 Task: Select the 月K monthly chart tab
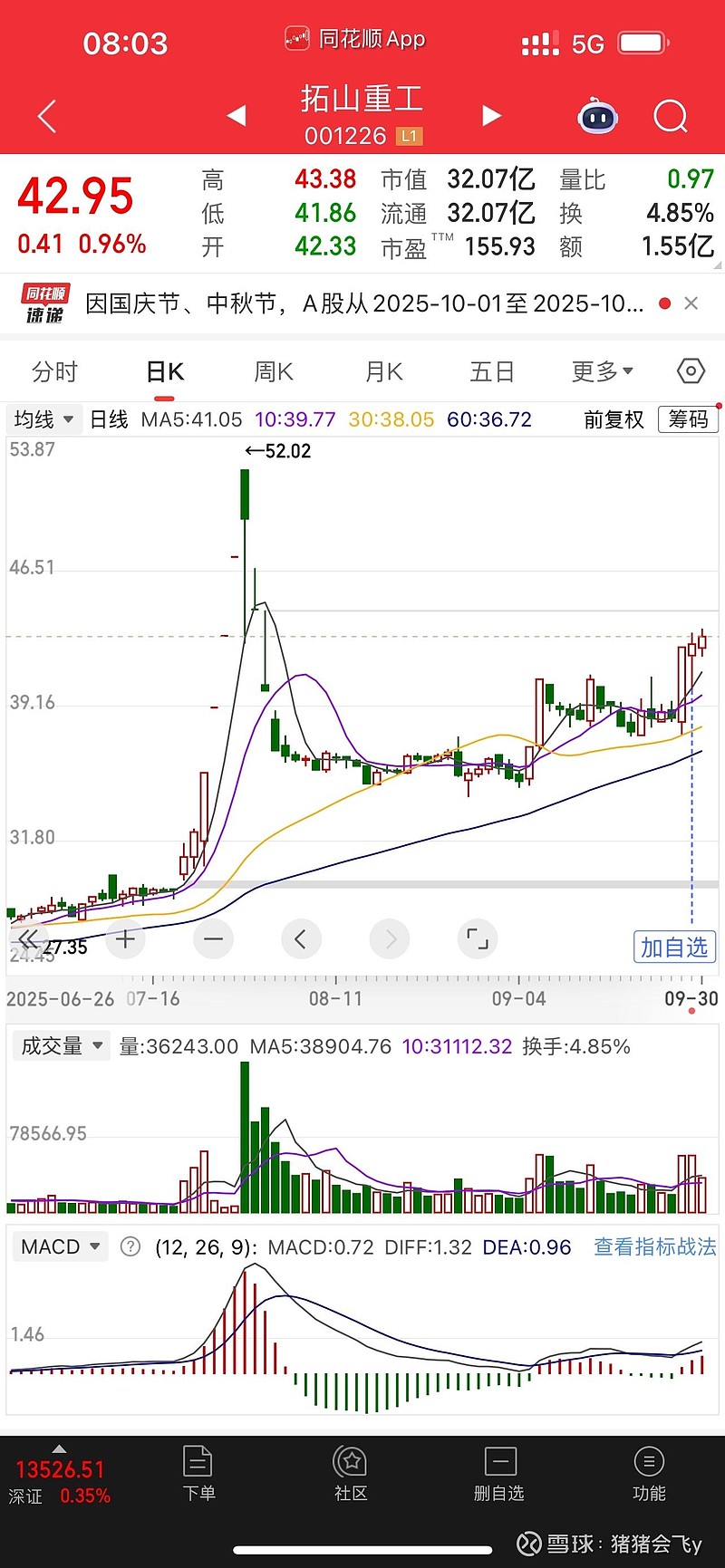383,371
